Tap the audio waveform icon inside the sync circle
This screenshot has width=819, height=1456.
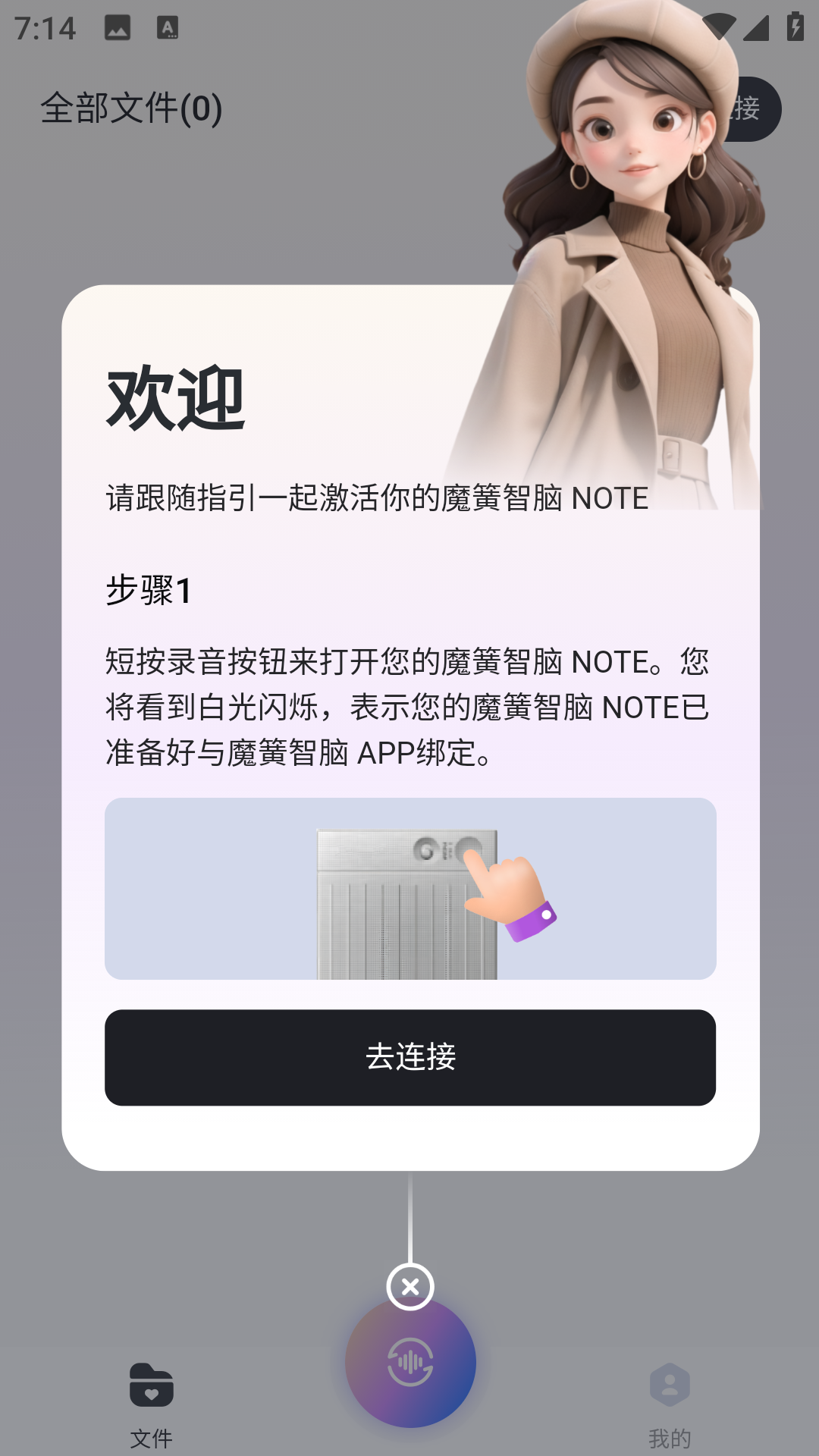pyautogui.click(x=409, y=1363)
